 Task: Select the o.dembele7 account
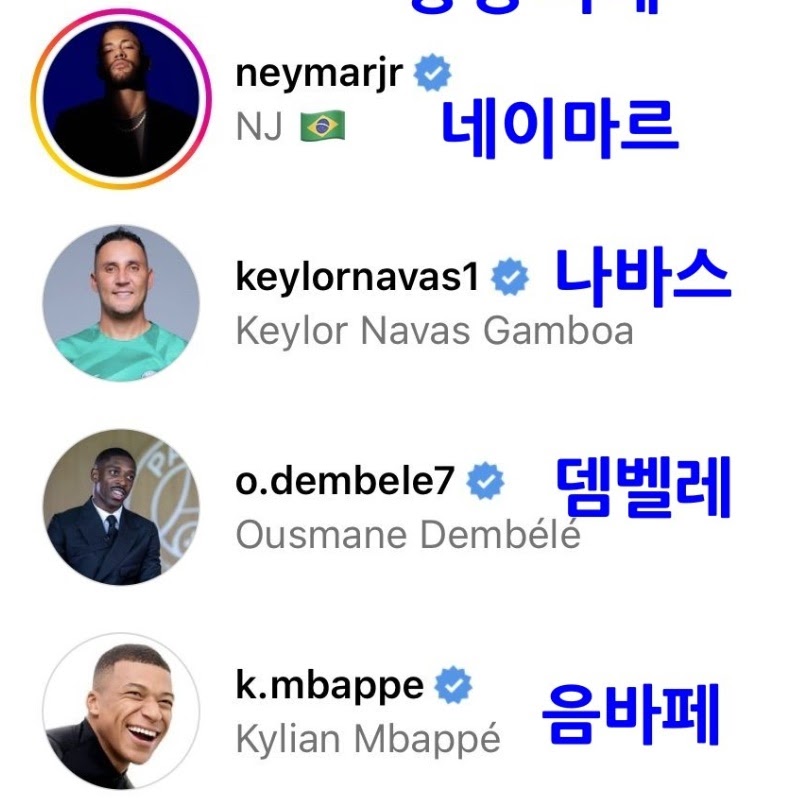pos(345,483)
